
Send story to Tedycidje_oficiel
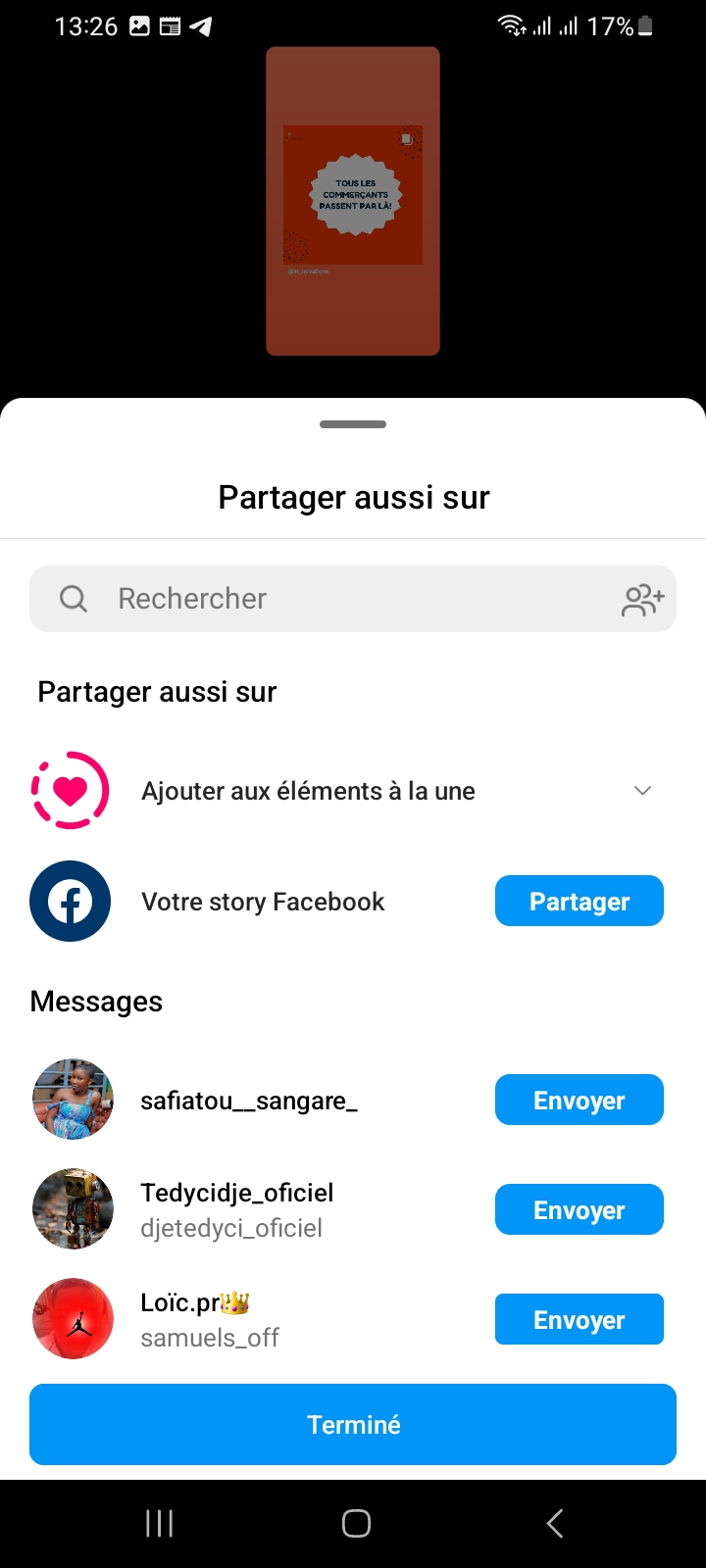(x=579, y=1210)
